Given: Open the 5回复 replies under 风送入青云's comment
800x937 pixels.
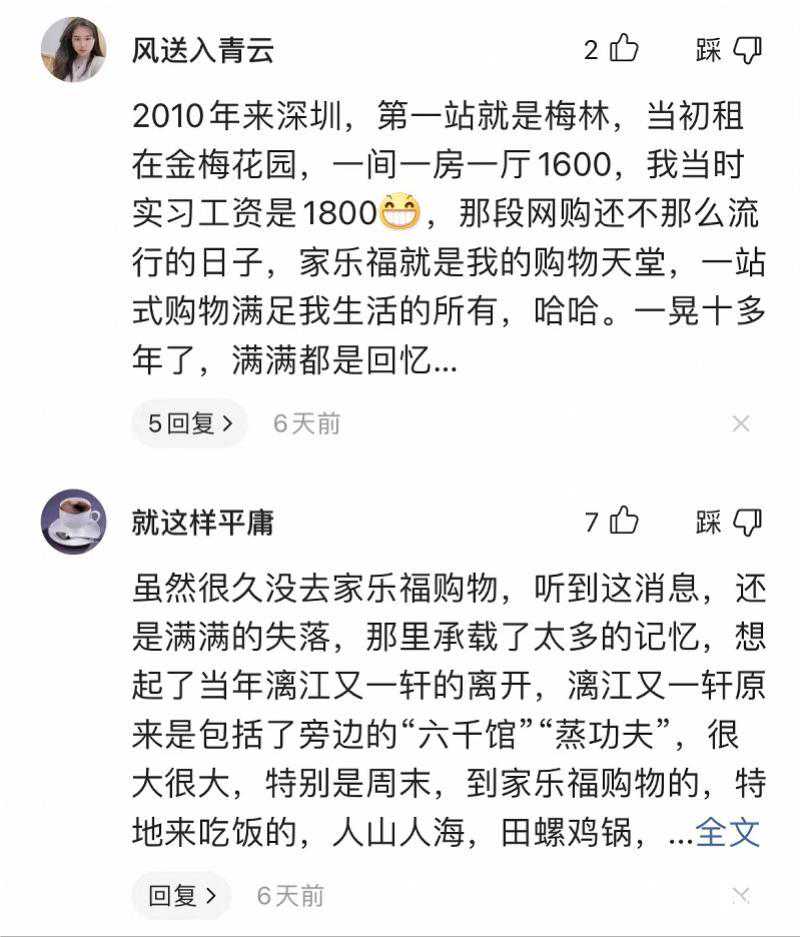Looking at the screenshot, I should (189, 424).
